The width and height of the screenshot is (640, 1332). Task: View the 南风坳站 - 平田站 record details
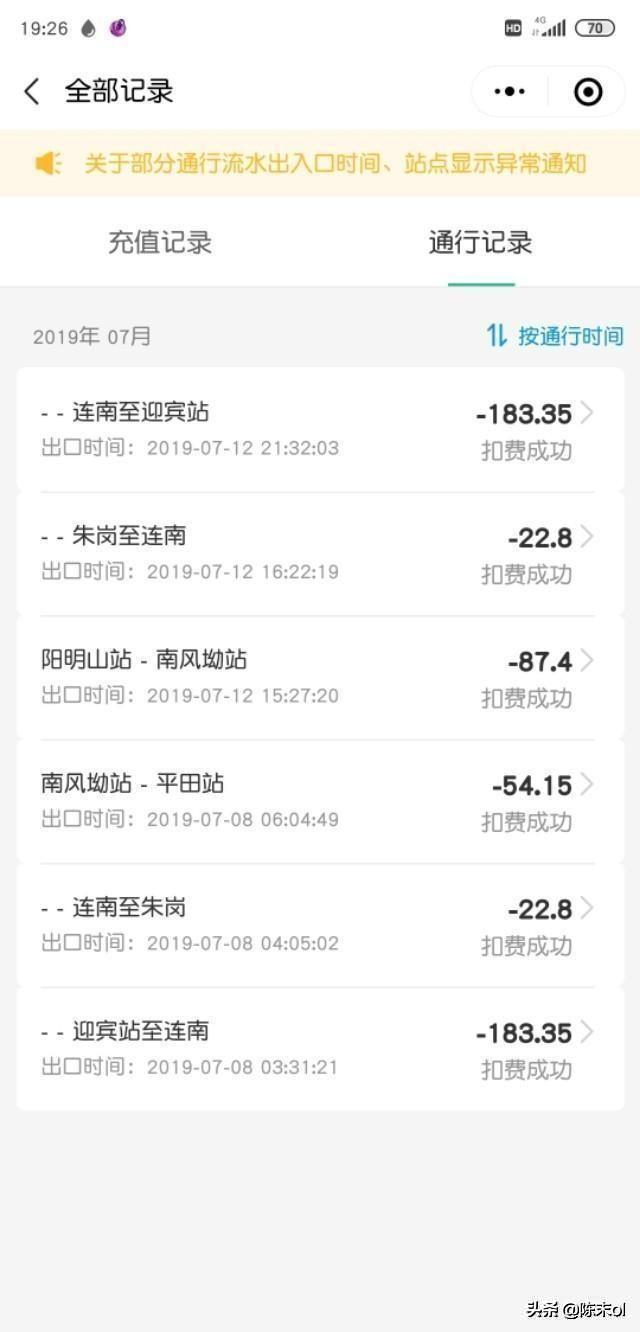tap(320, 802)
